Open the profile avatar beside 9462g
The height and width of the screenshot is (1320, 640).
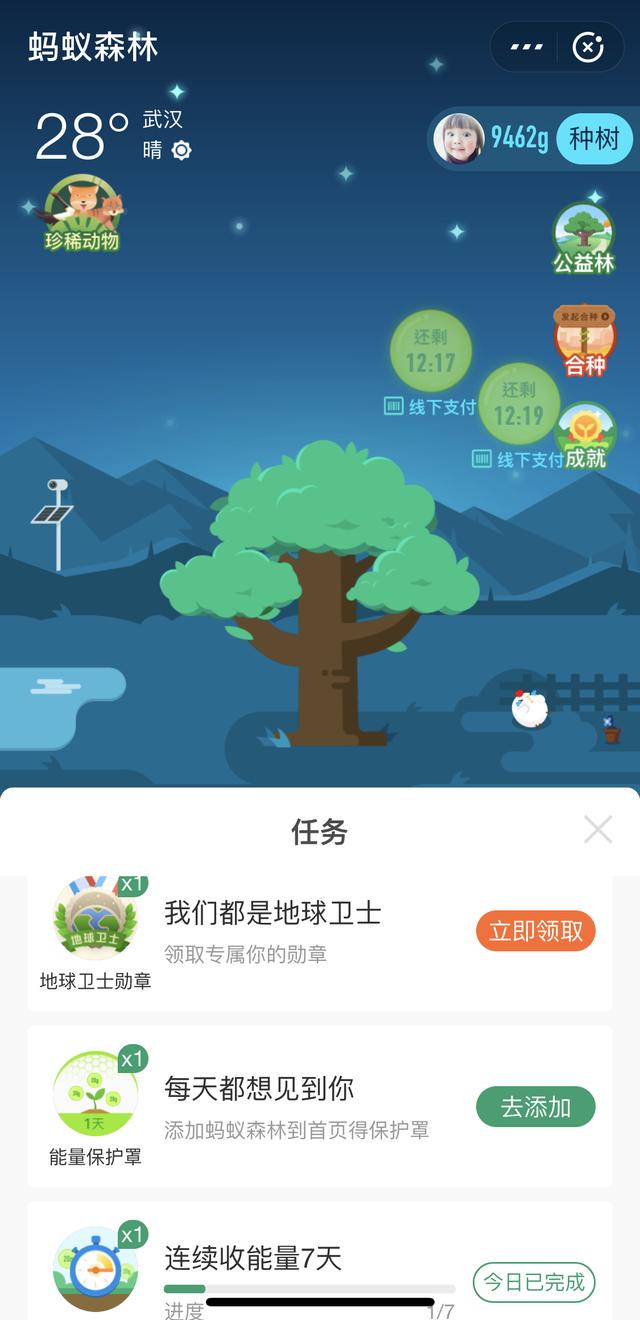(x=460, y=139)
